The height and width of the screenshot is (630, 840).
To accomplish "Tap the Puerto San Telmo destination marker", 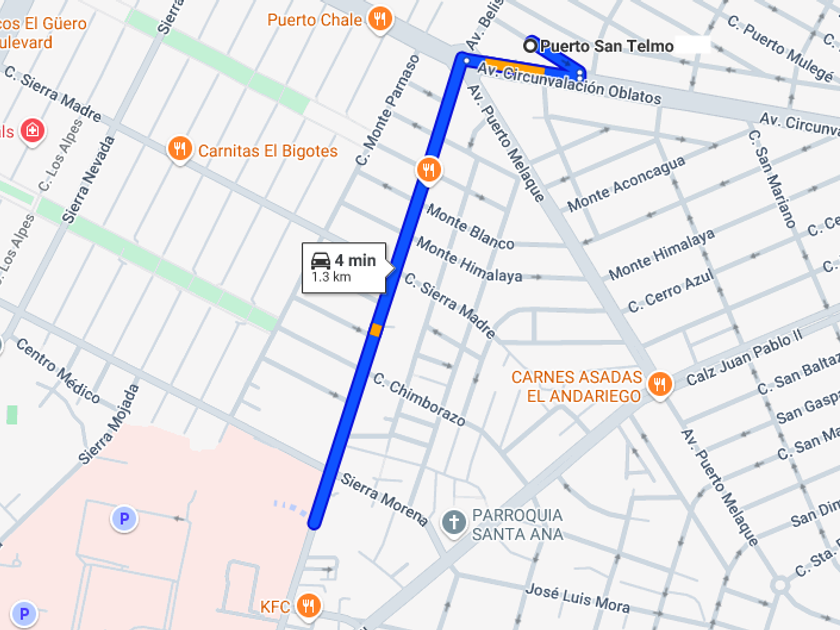I will point(530,46).
